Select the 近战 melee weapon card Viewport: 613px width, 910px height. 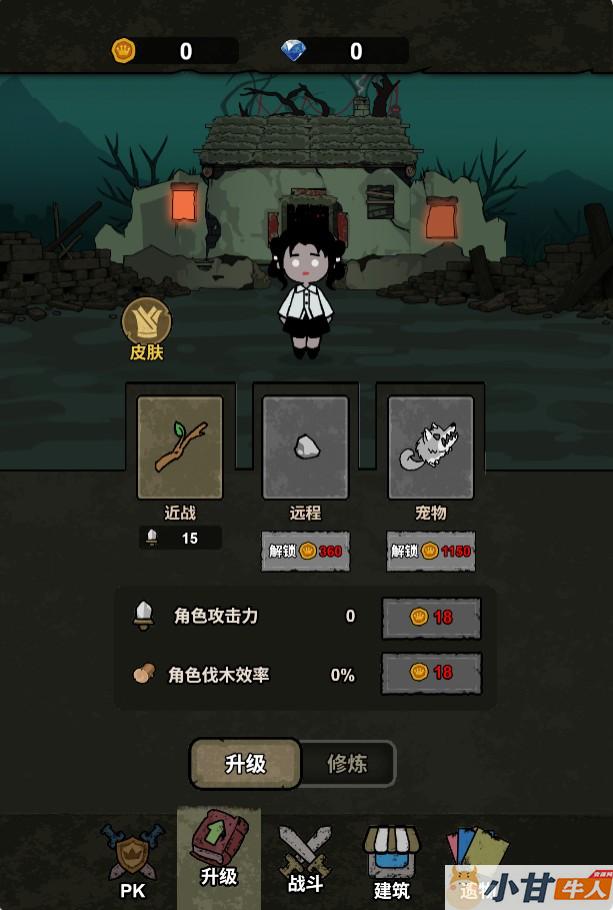pyautogui.click(x=180, y=447)
